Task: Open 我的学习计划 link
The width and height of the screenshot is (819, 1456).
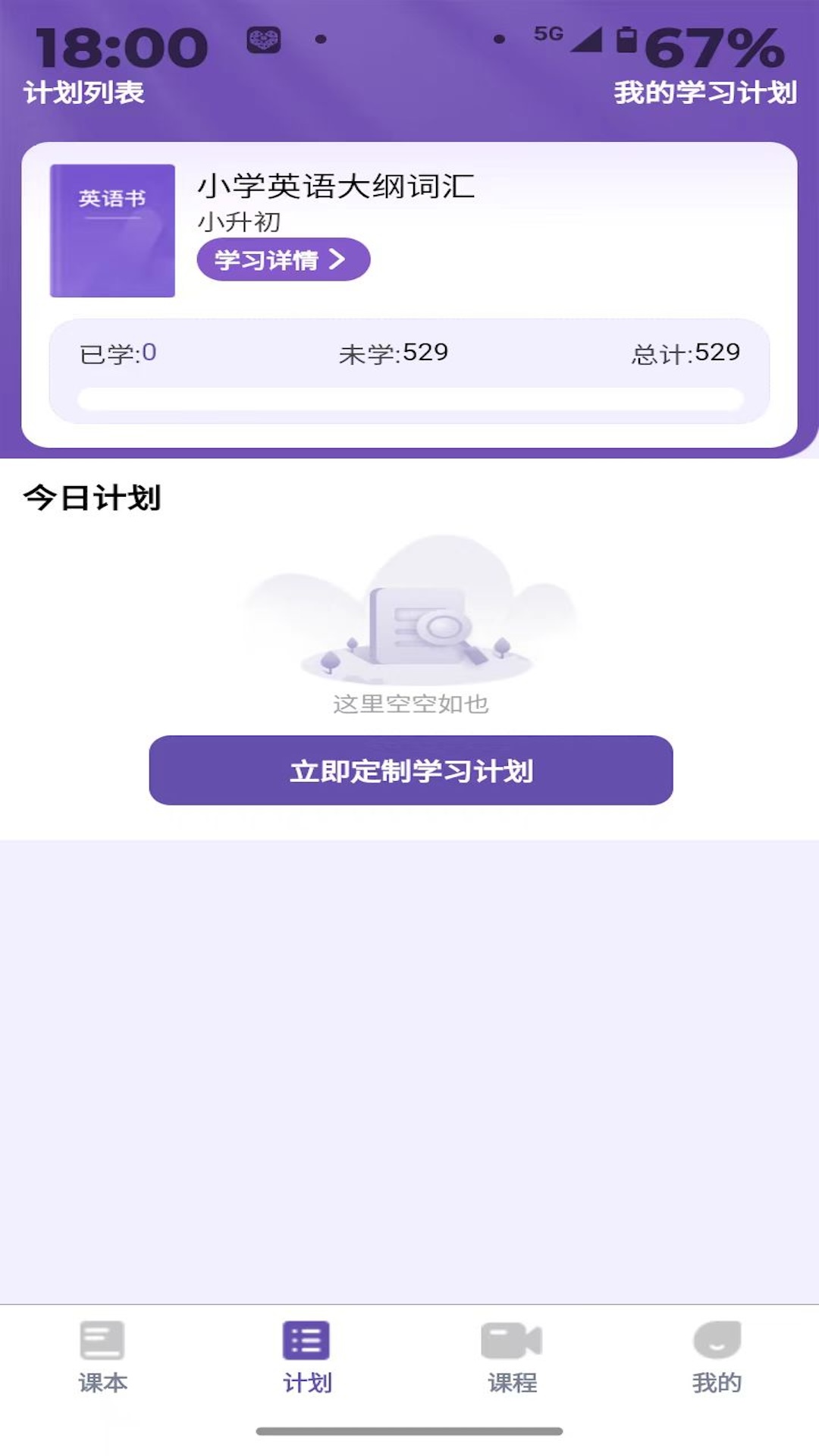Action: point(704,91)
